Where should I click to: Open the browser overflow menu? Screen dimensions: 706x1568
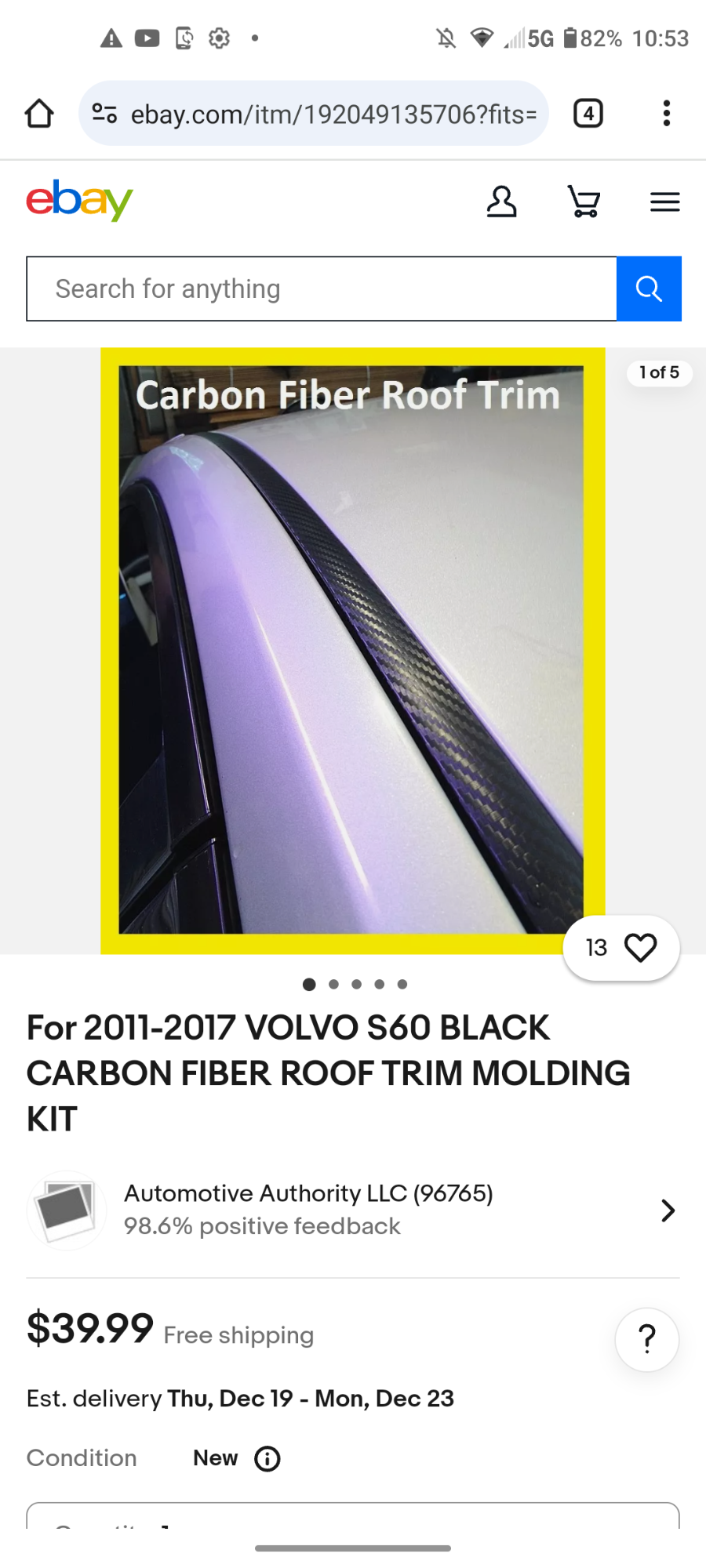click(666, 114)
